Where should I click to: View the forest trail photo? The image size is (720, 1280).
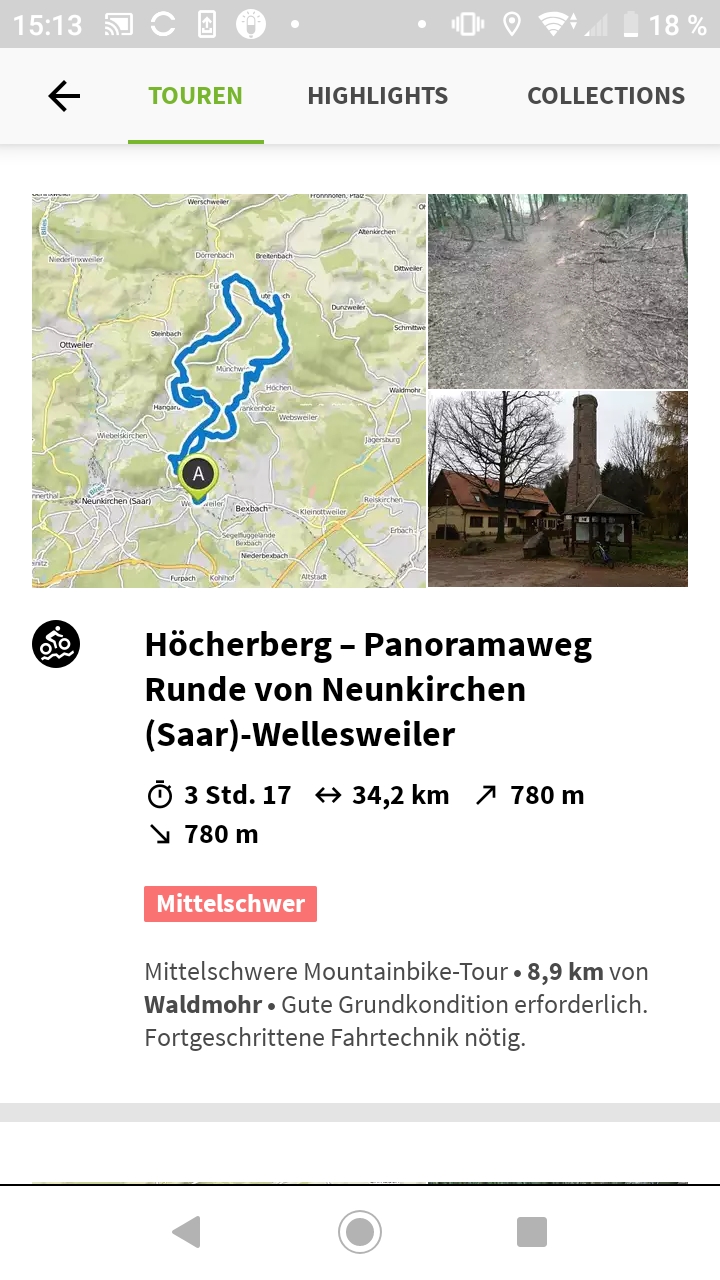coord(558,290)
